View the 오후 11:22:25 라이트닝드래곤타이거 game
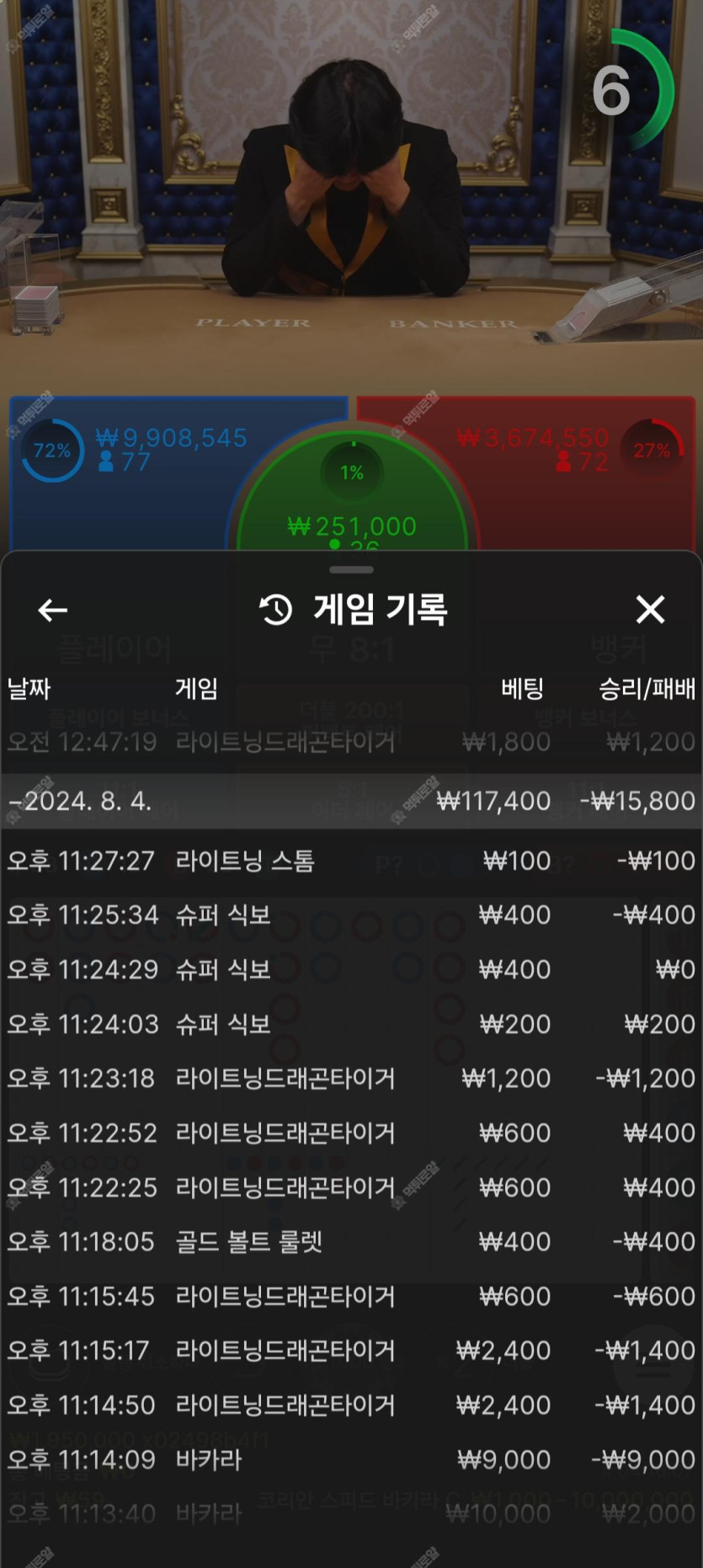Viewport: 703px width, 1568px height. point(351,1187)
